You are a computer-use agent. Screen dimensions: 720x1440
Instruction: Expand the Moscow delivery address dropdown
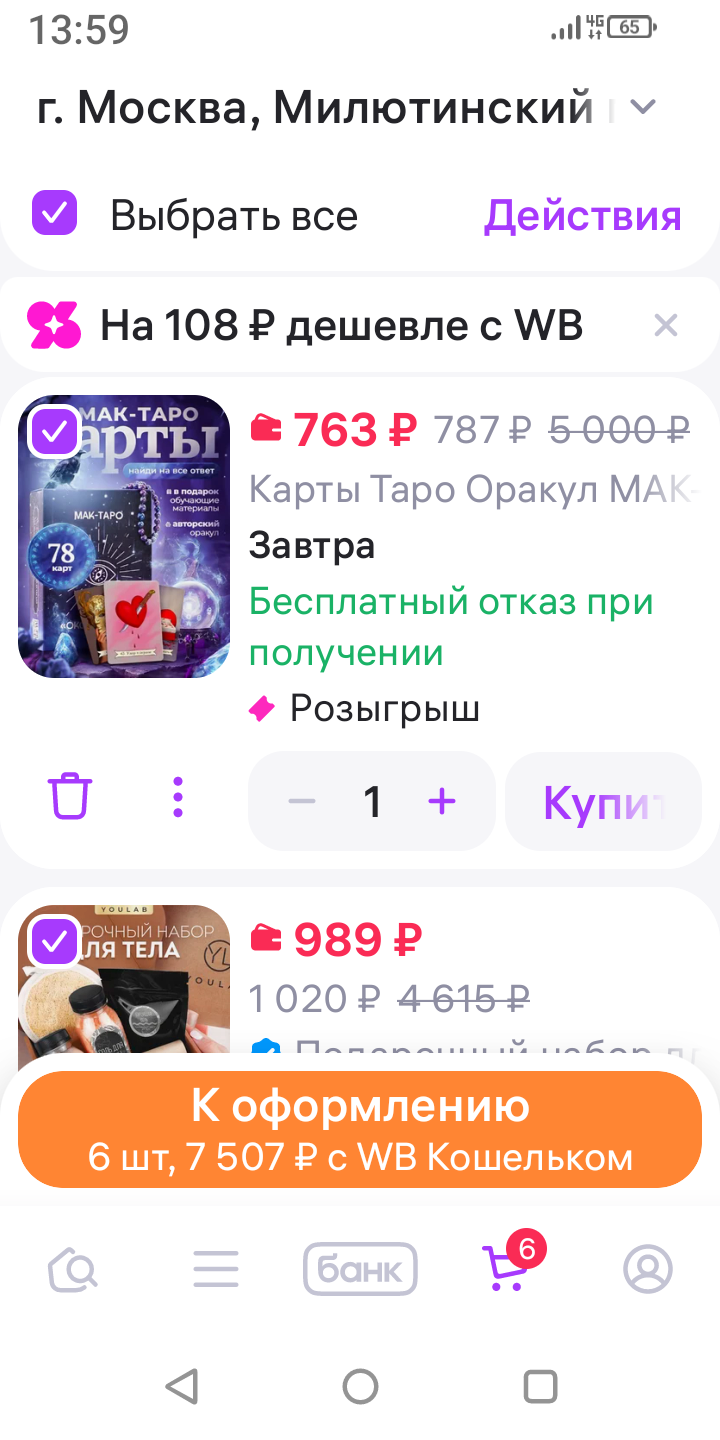[x=643, y=107]
